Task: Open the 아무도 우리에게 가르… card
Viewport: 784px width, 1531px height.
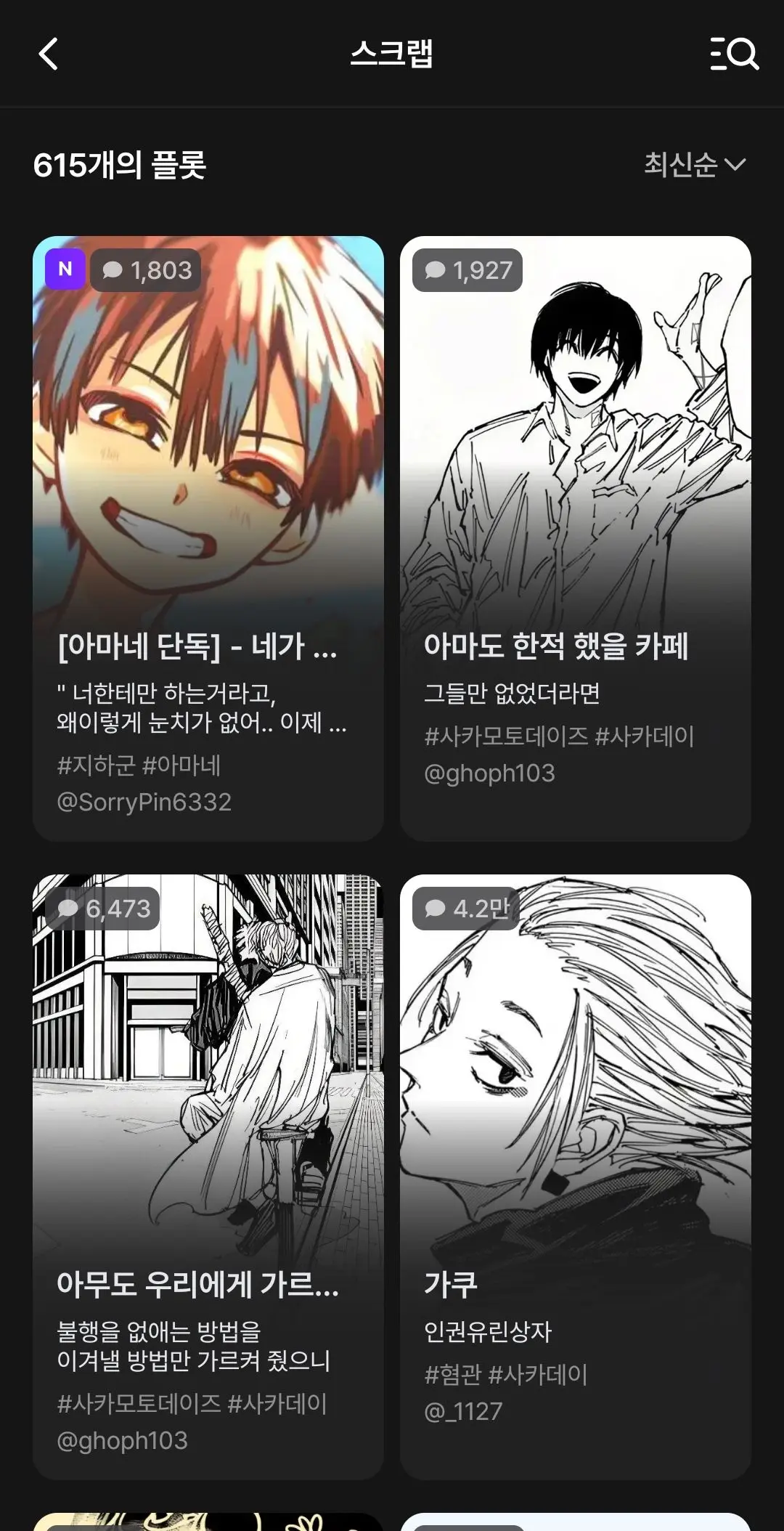Action: pos(208,1177)
